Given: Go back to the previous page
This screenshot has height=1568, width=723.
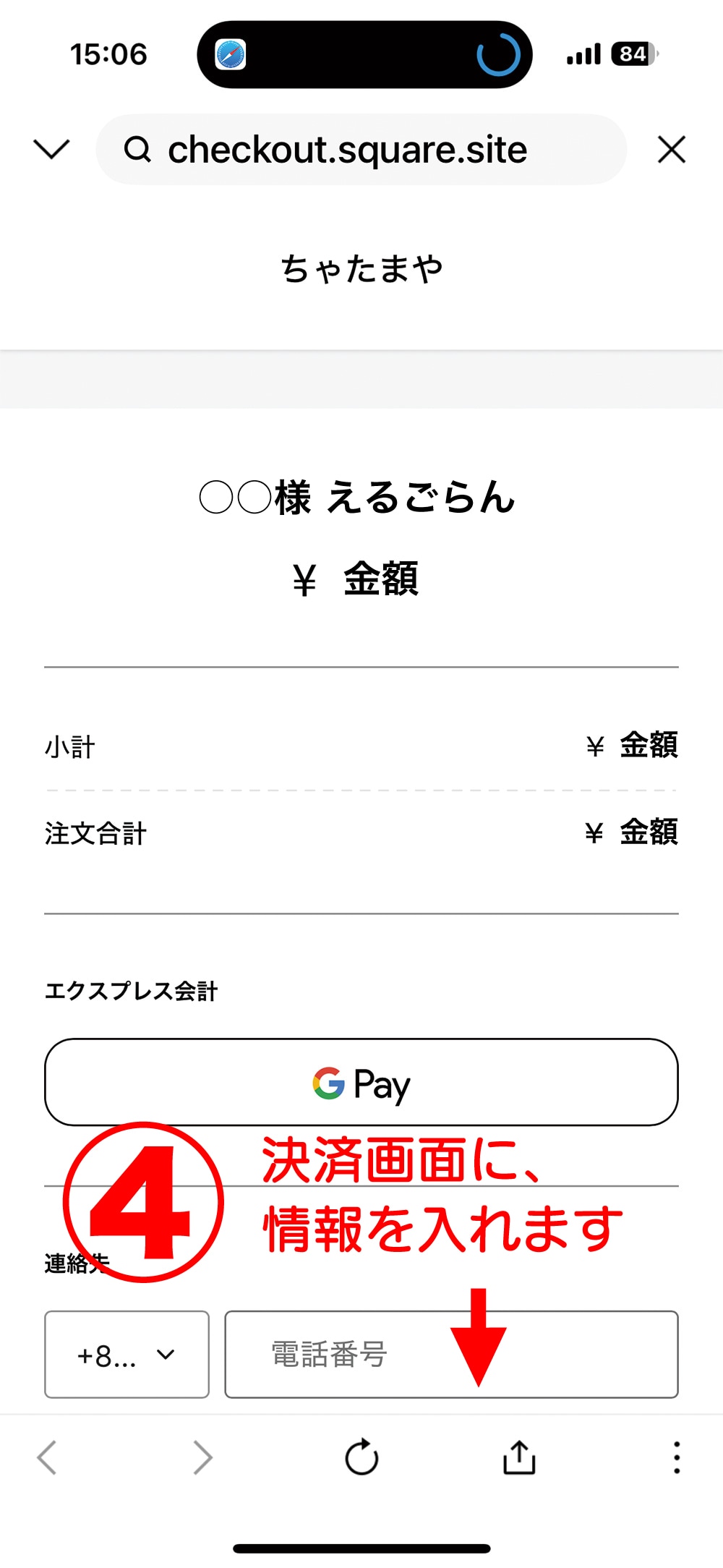Looking at the screenshot, I should tap(47, 1457).
